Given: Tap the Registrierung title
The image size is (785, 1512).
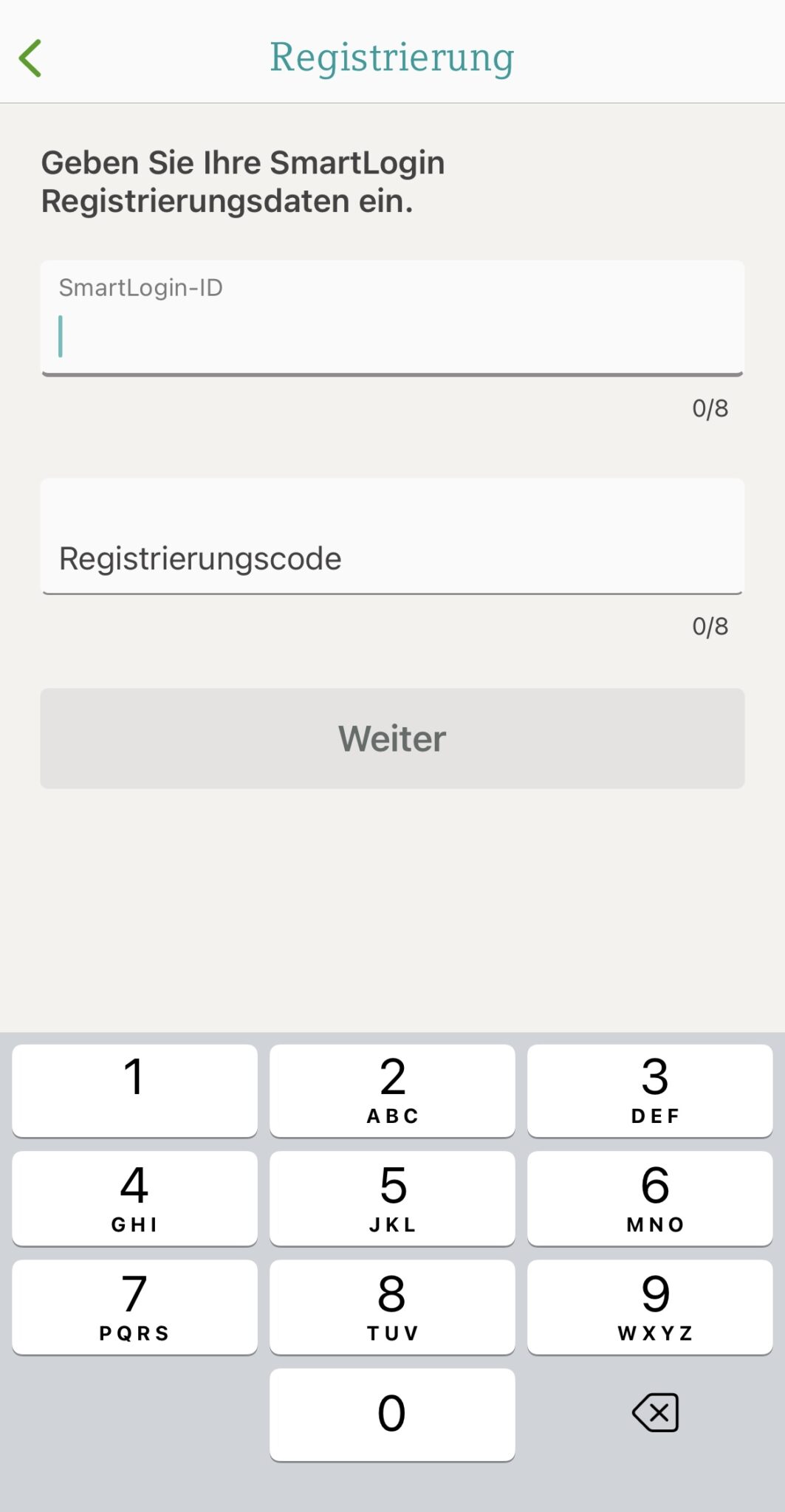Looking at the screenshot, I should pyautogui.click(x=392, y=55).
